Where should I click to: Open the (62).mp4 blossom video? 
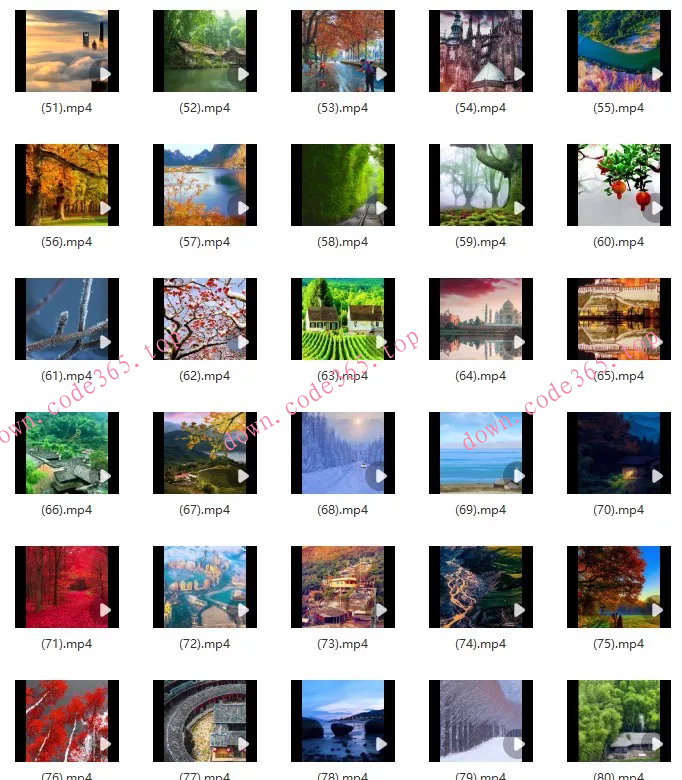click(x=205, y=319)
